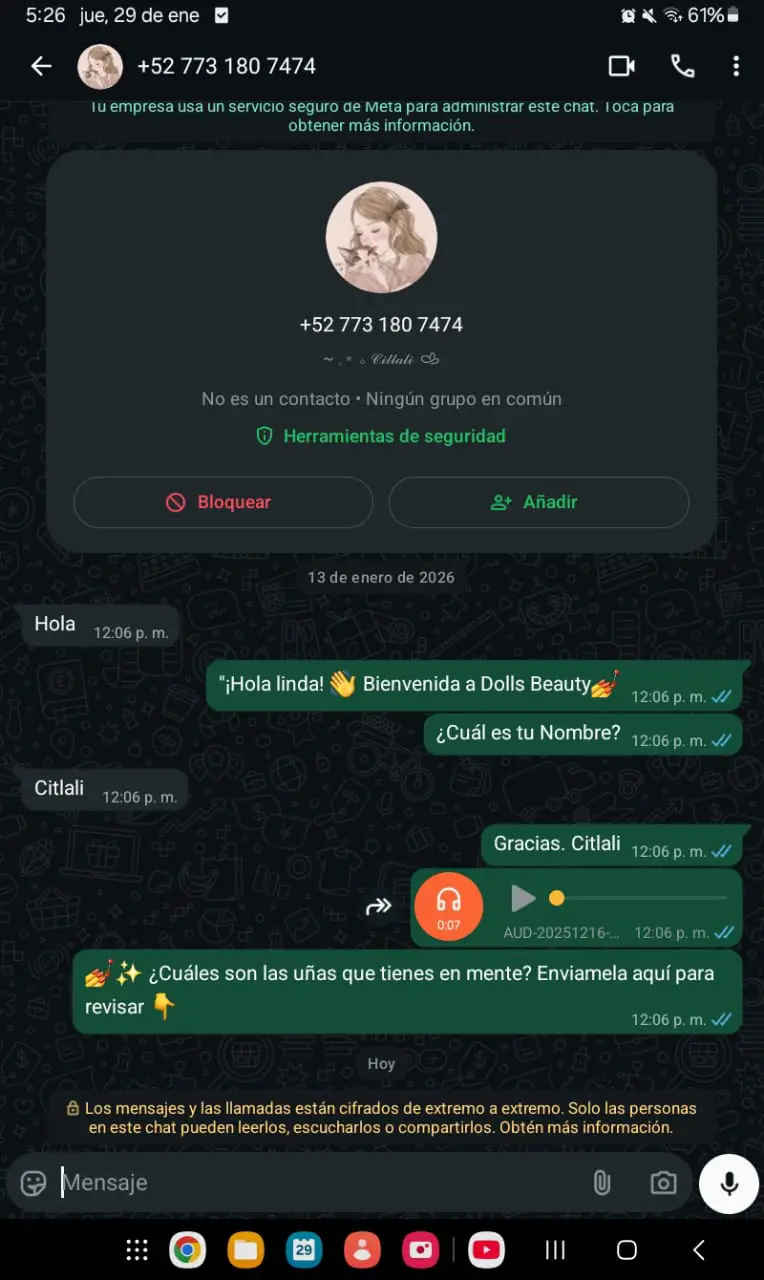764x1280 pixels.
Task: Go back to the chat list
Action: tap(41, 66)
